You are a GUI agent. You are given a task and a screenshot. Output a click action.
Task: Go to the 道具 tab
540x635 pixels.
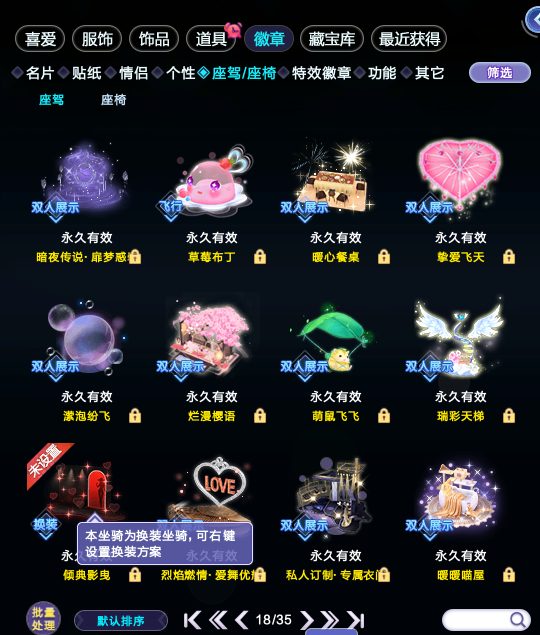pos(211,39)
